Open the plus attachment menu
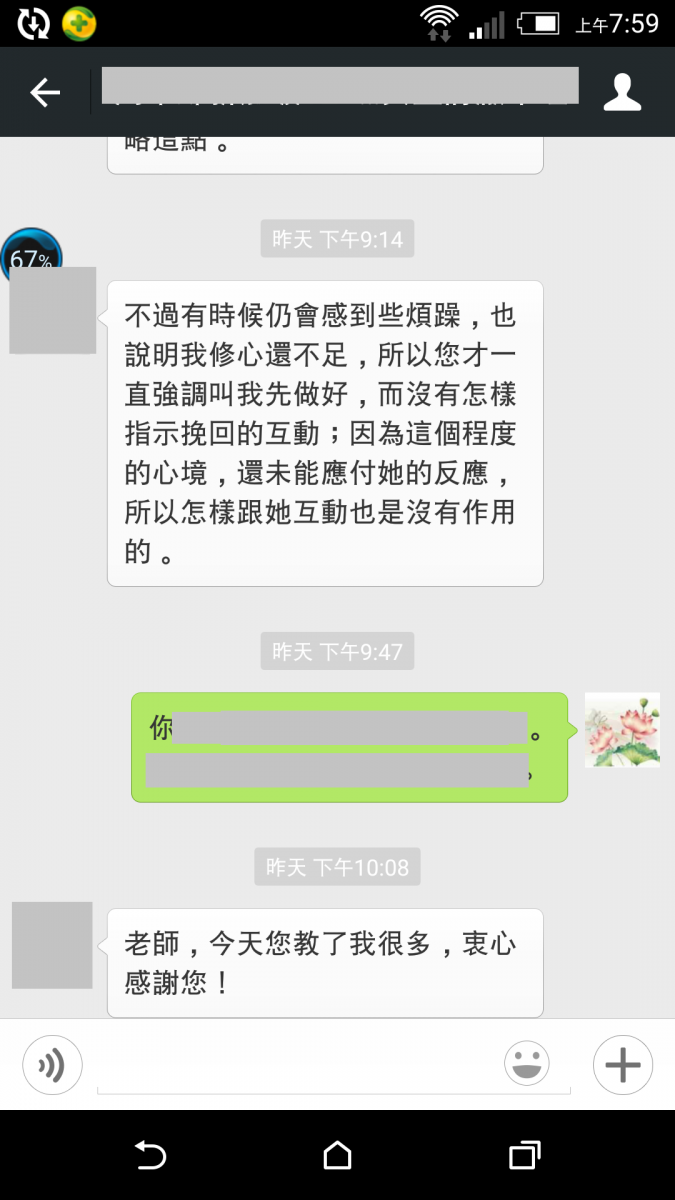This screenshot has width=675, height=1200. (x=622, y=1065)
